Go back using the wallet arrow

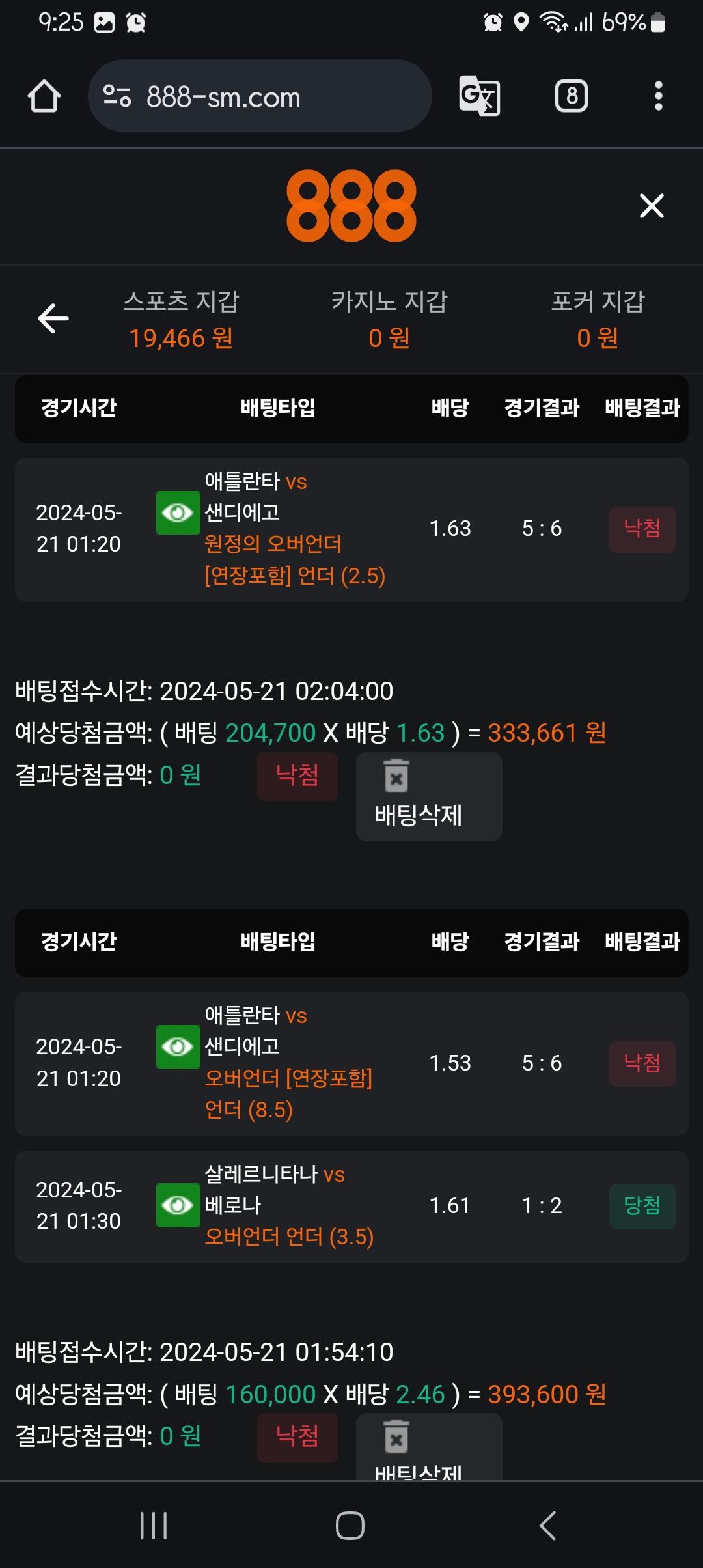click(x=53, y=318)
